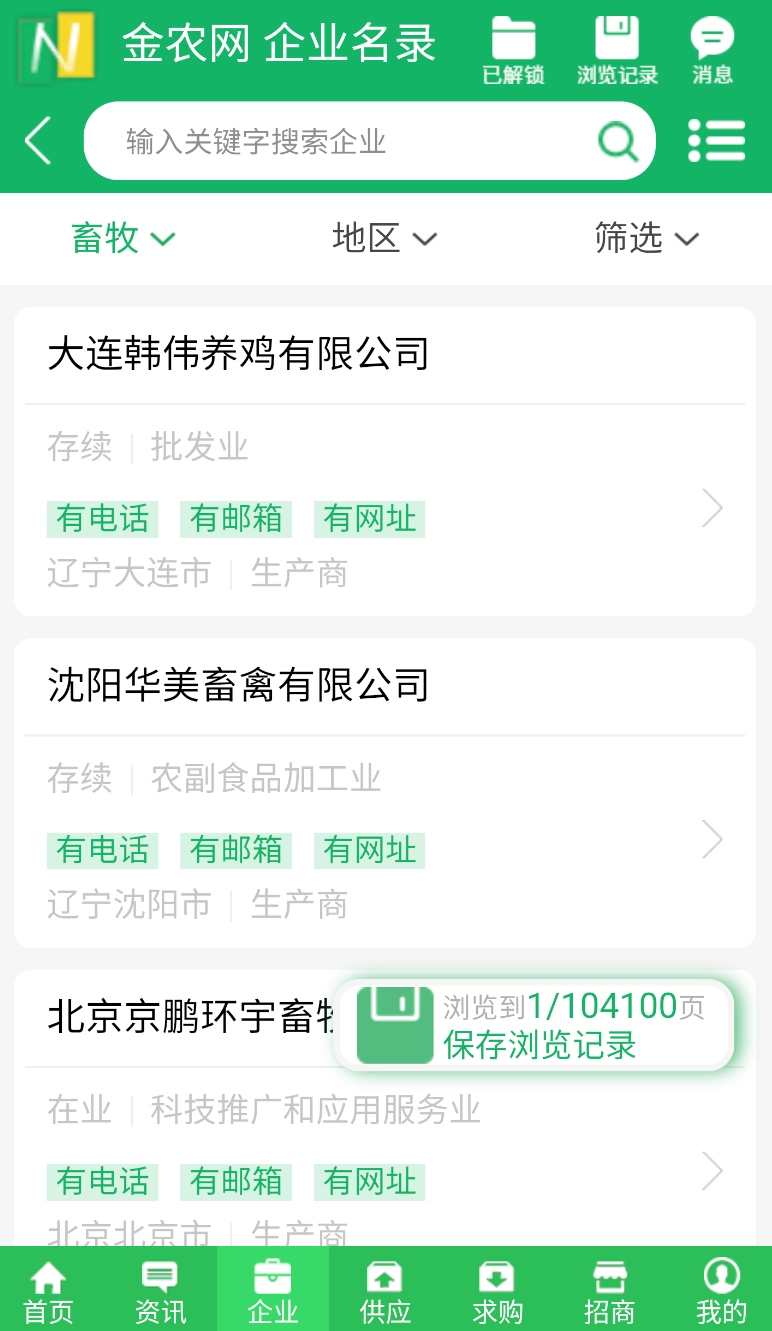Viewport: 772px width, 1331px height.
Task: Switch to the 供应 tab
Action: 384,1289
